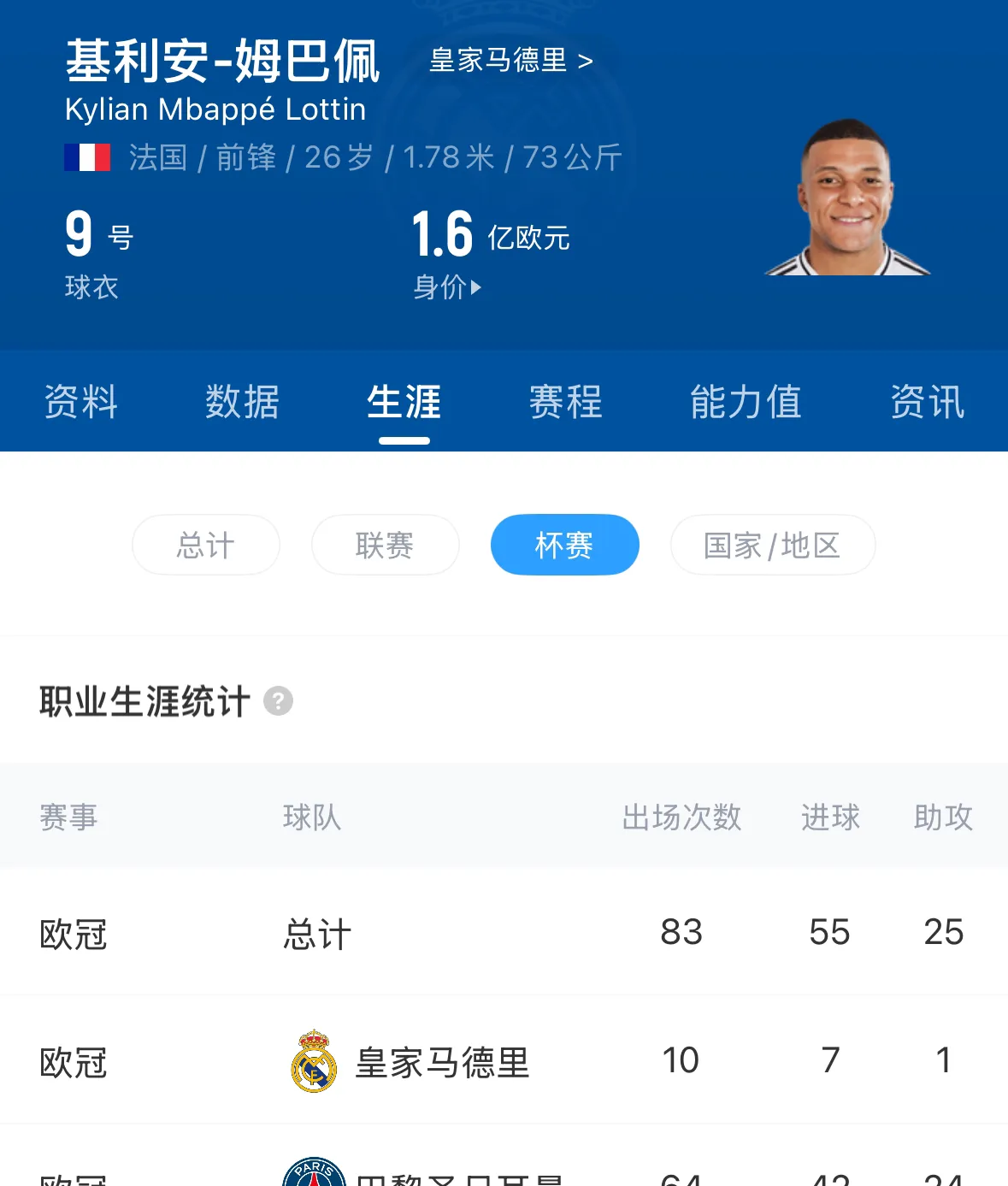The width and height of the screenshot is (1008, 1186).
Task: Open 身价 market value details
Action: click(447, 287)
